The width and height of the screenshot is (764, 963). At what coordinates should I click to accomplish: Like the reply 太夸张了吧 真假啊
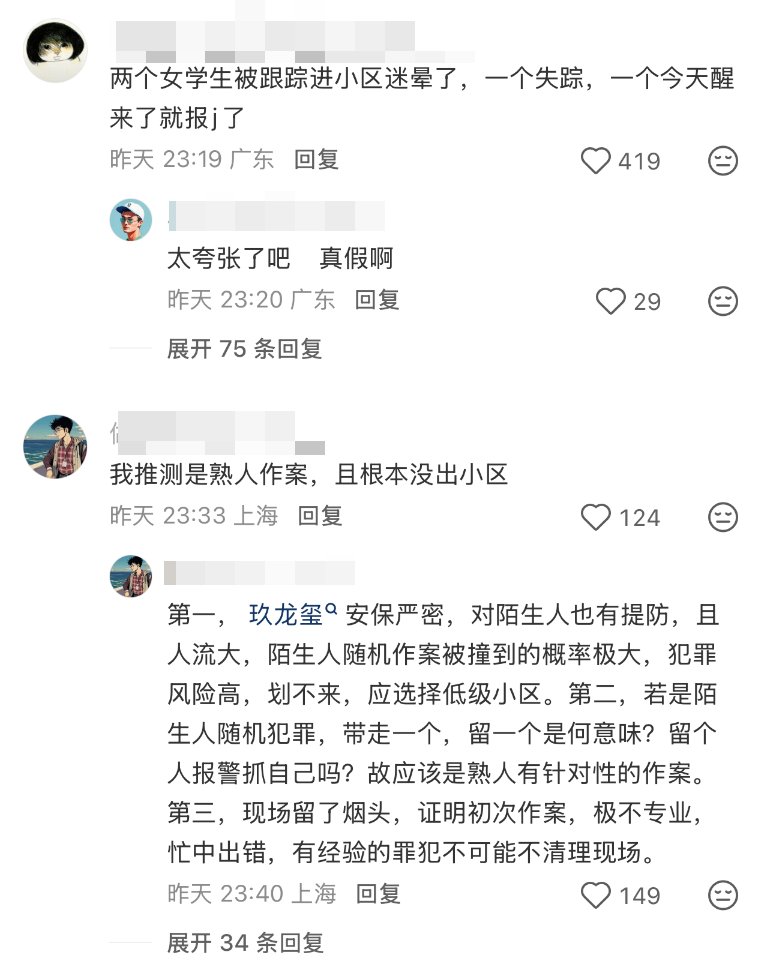click(x=611, y=300)
